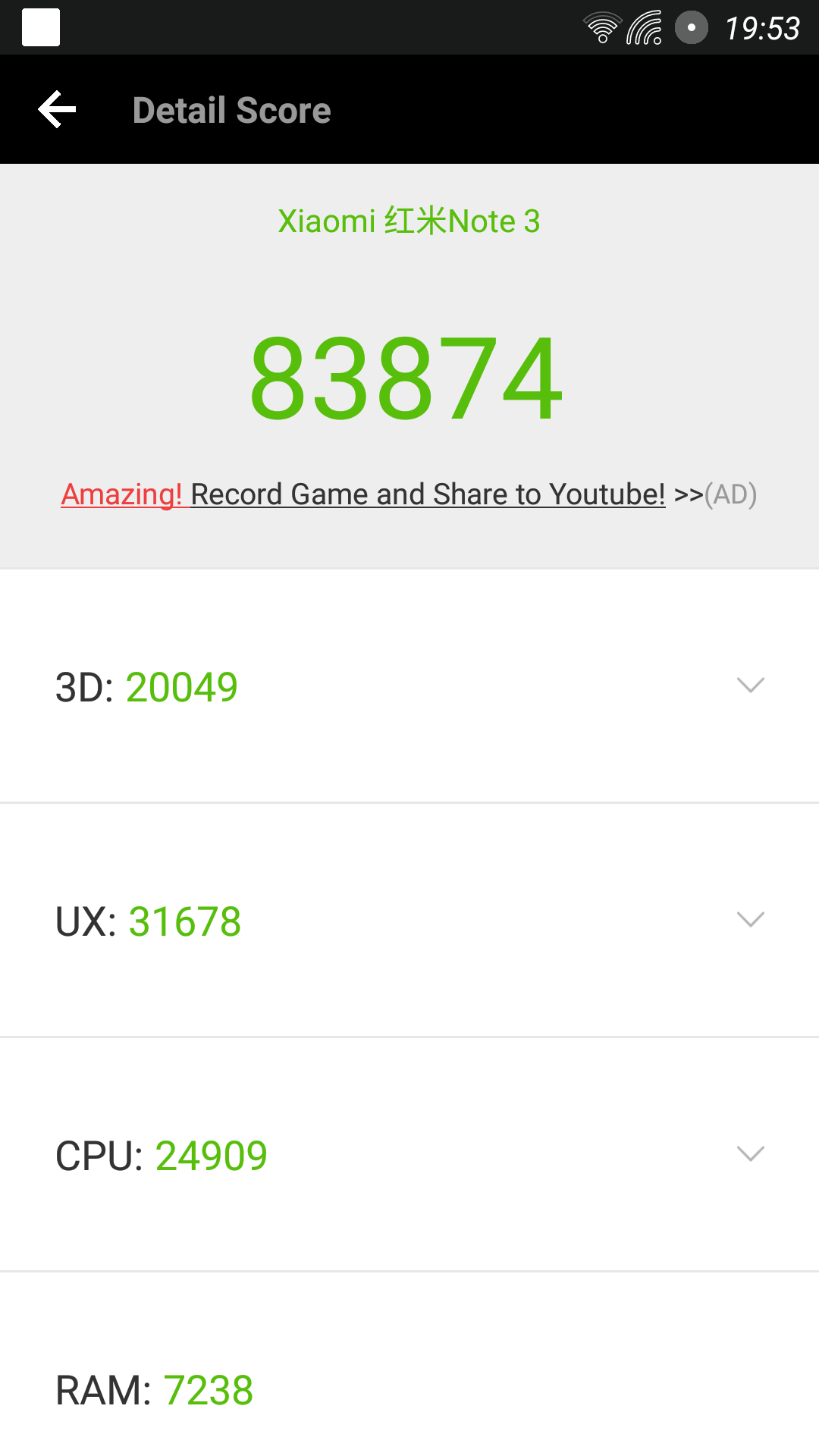
Task: Expand the 3D score details
Action: (750, 686)
